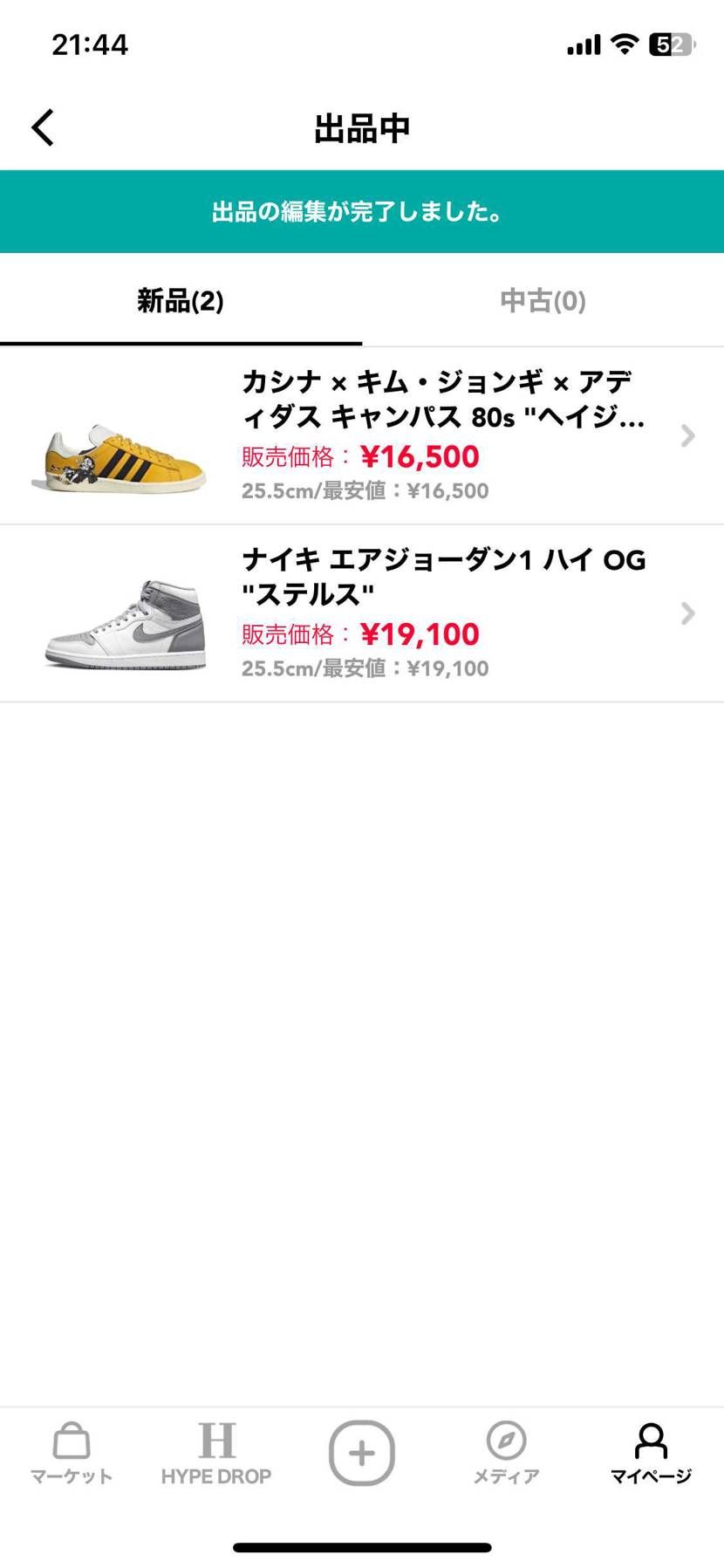724x1568 pixels.
Task: Stay on the 新品(2) tab
Action: tap(179, 300)
